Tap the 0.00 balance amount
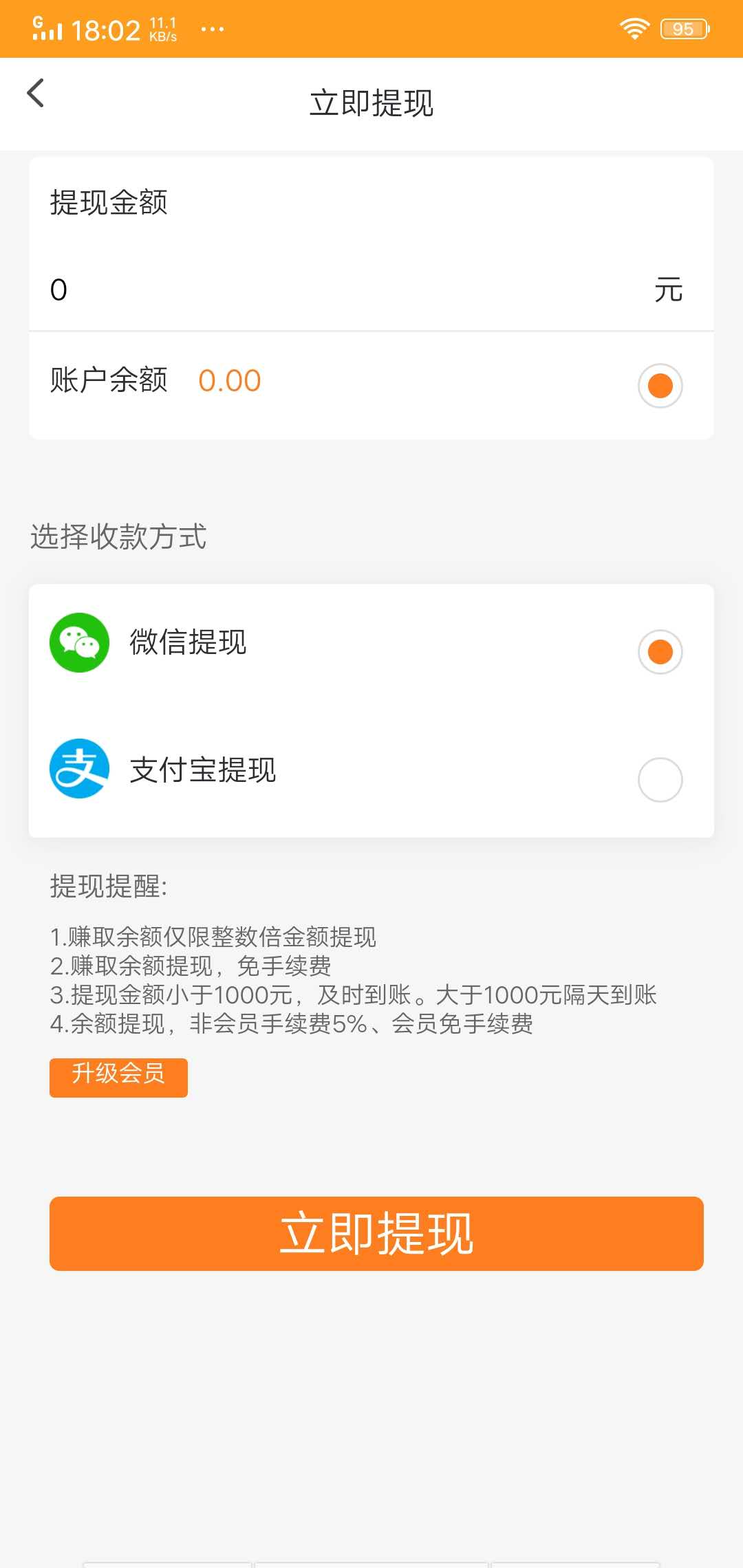The image size is (743, 1568). (x=229, y=380)
